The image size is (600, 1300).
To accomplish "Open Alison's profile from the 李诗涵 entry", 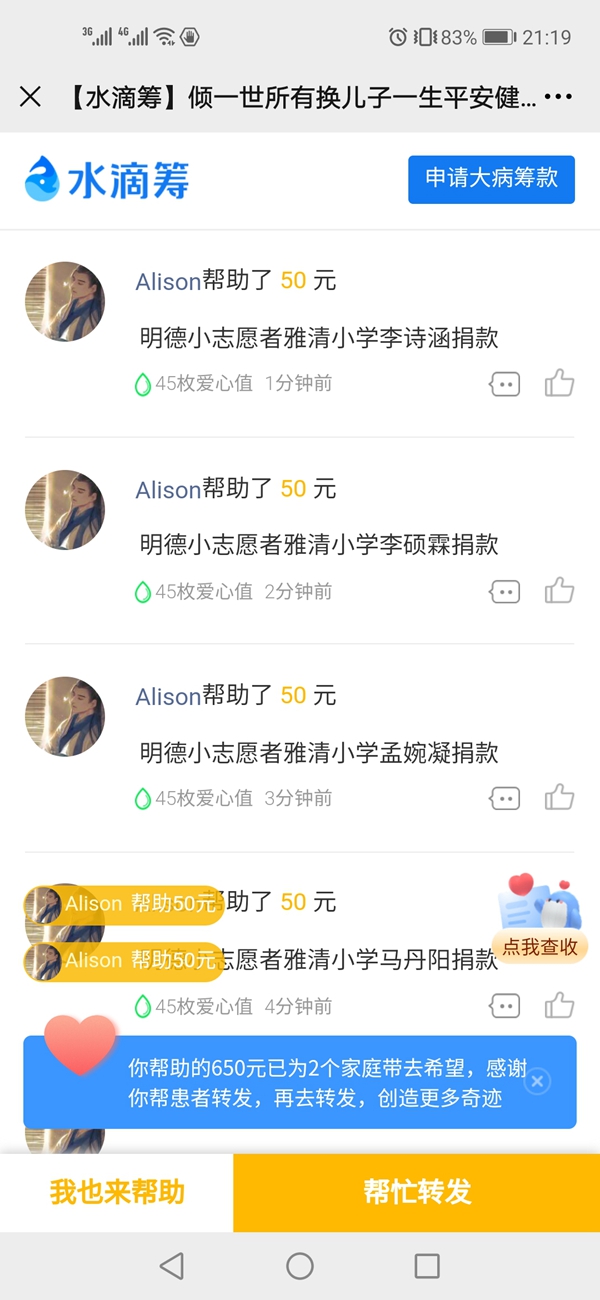I will pyautogui.click(x=65, y=301).
